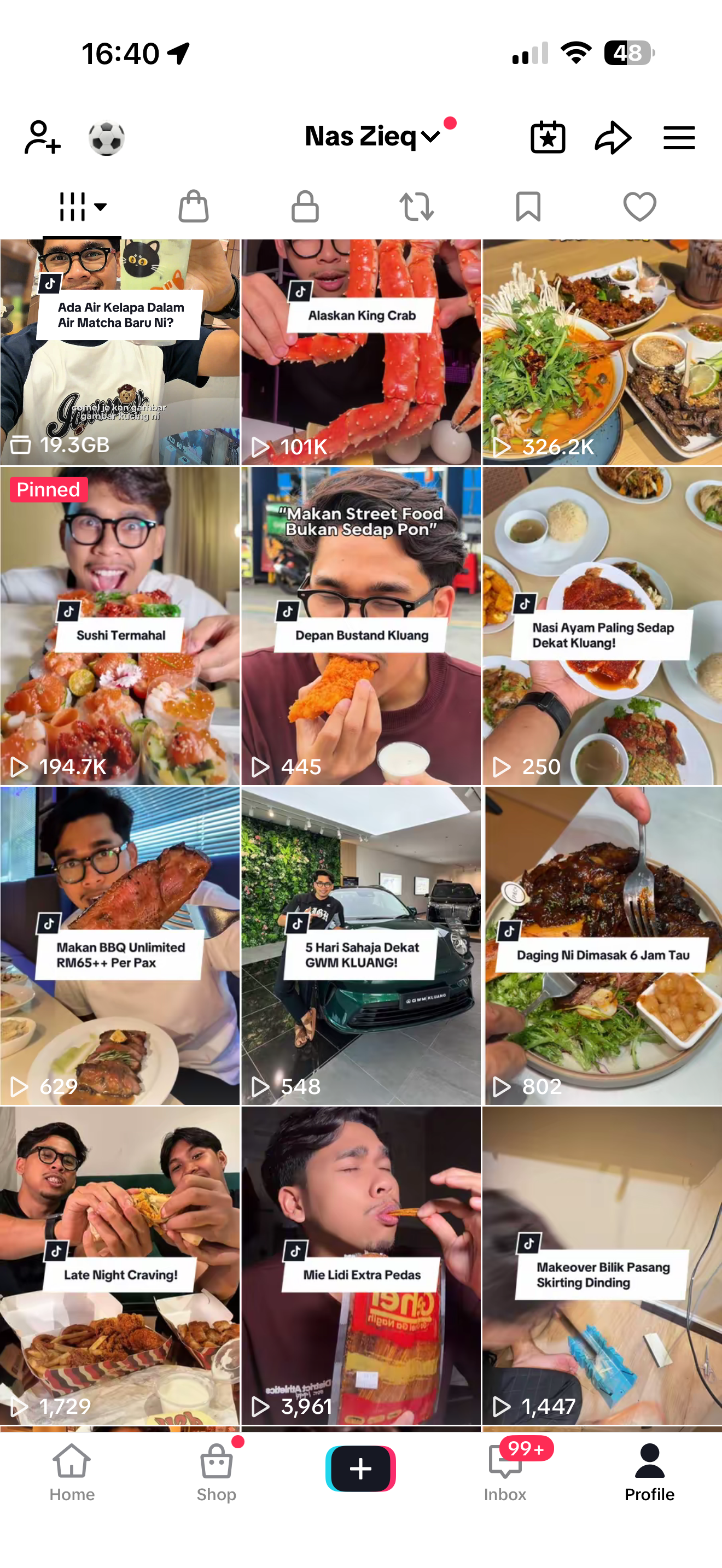This screenshot has width=722, height=1568.
Task: Switch to the private videos lock tab
Action: point(305,206)
